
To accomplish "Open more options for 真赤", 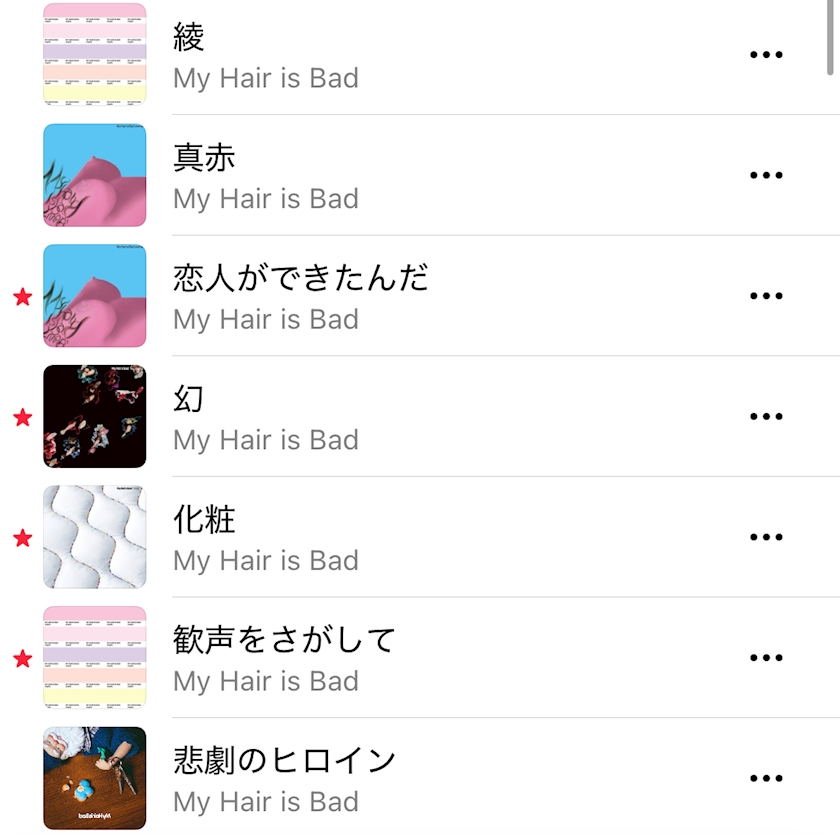I will coord(766,175).
